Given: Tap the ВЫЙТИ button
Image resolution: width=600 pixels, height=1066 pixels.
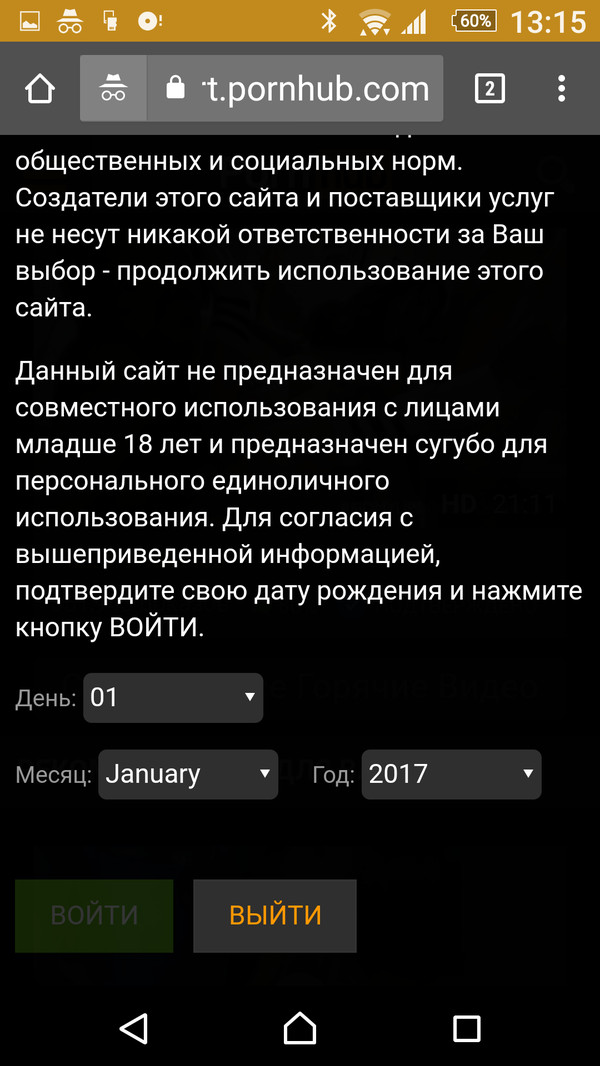Looking at the screenshot, I should click(275, 915).
